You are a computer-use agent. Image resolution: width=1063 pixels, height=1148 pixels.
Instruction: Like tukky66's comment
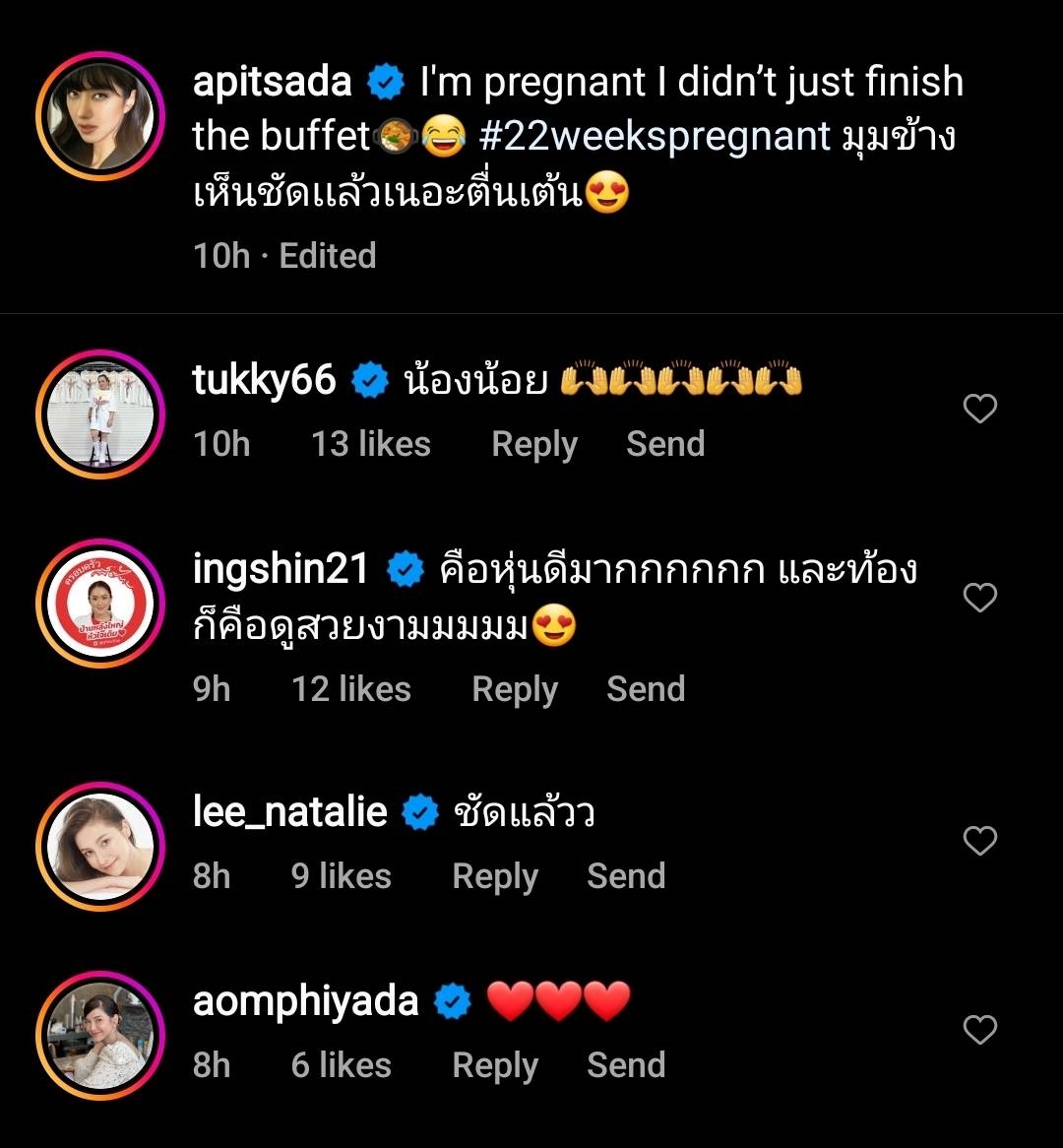tap(979, 408)
